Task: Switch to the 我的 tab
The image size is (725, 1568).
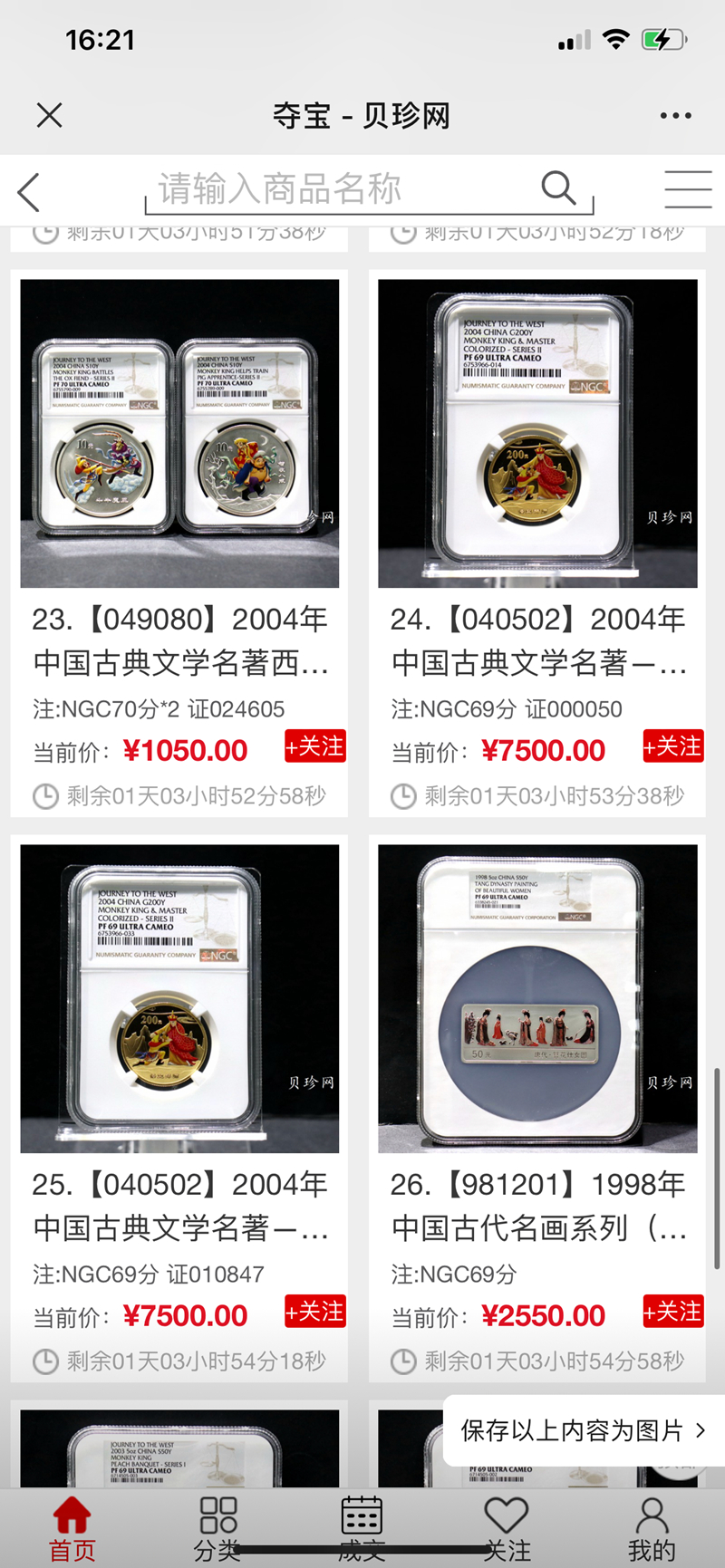Action: point(652,1530)
